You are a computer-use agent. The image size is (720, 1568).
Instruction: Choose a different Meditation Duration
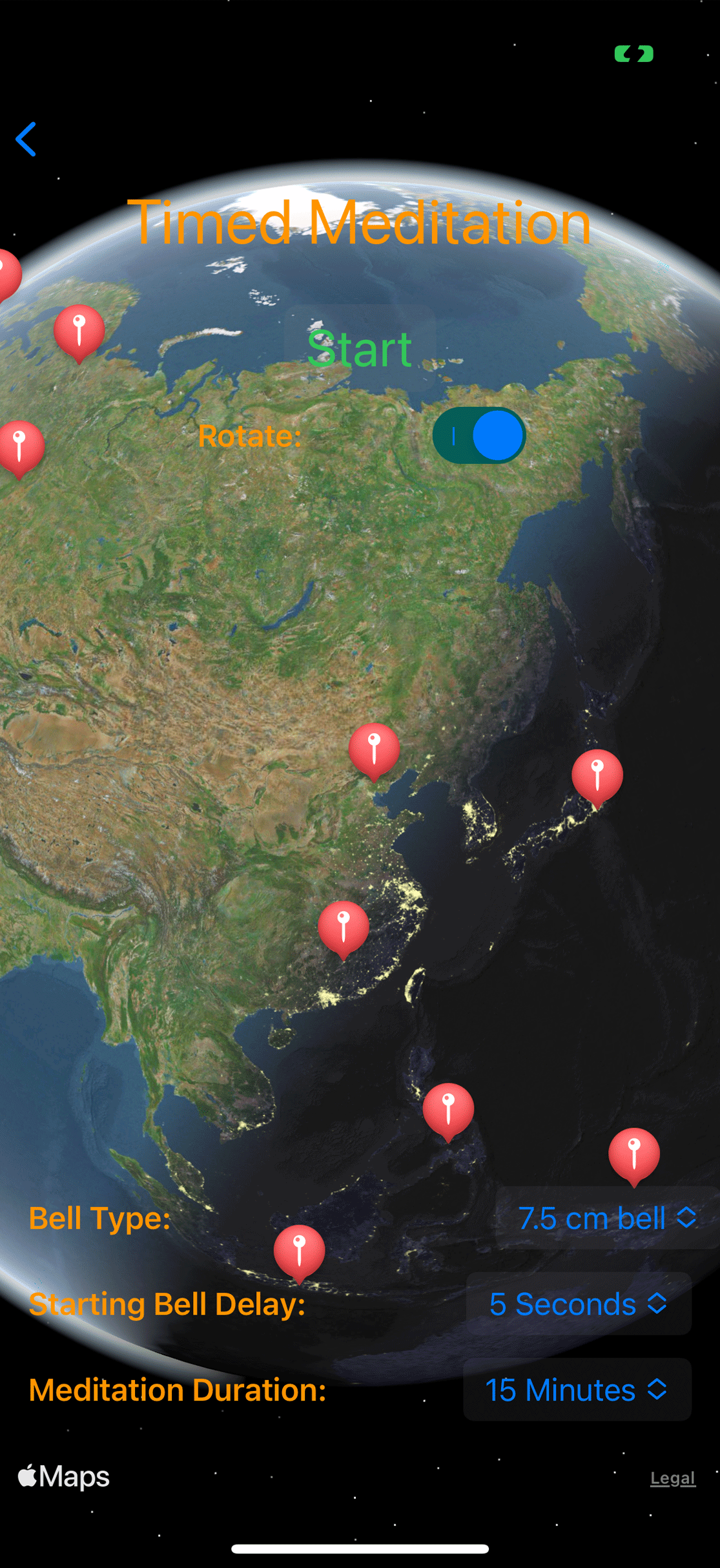[x=577, y=1390]
